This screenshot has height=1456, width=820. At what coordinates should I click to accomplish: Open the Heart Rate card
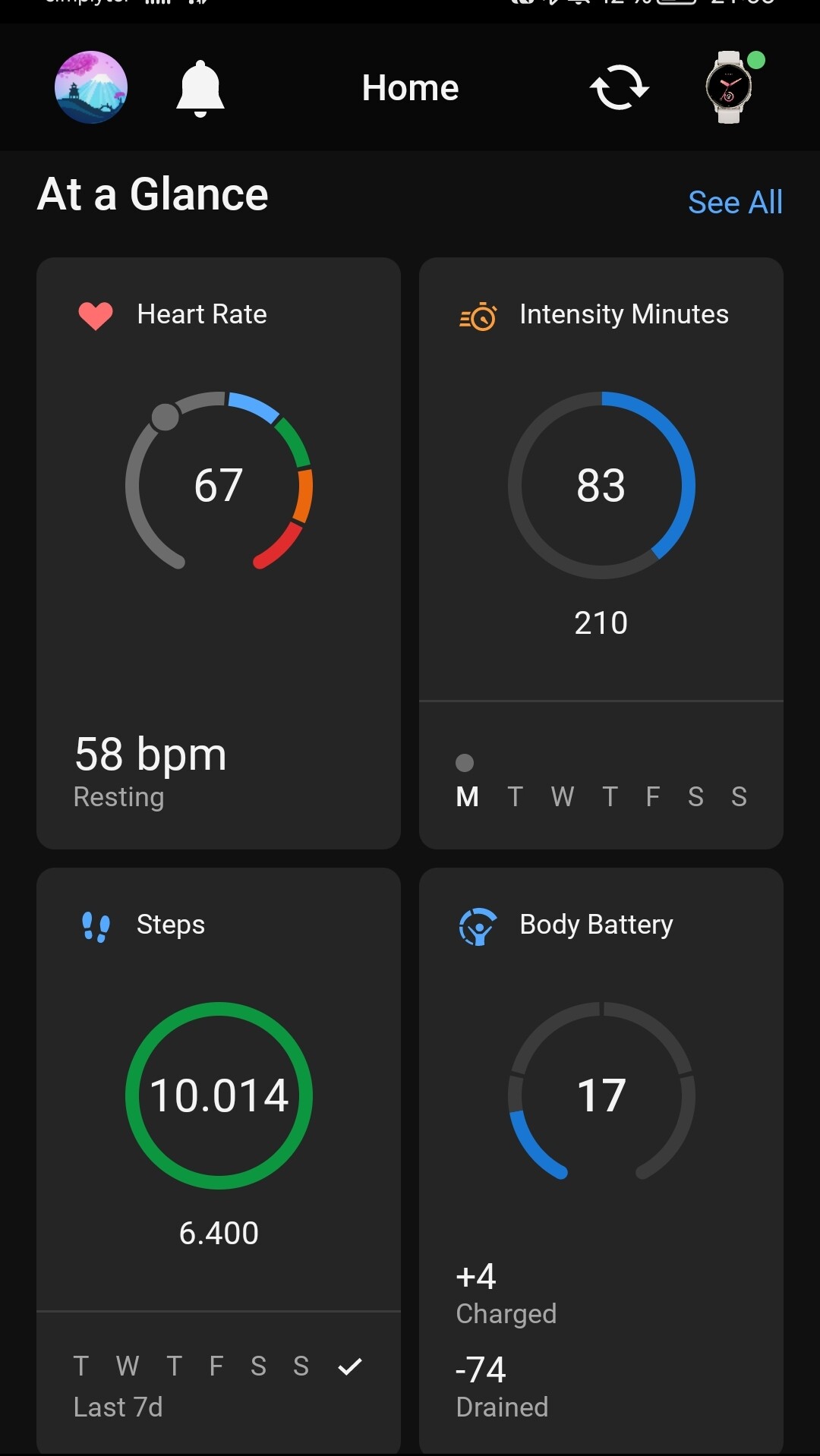219,553
